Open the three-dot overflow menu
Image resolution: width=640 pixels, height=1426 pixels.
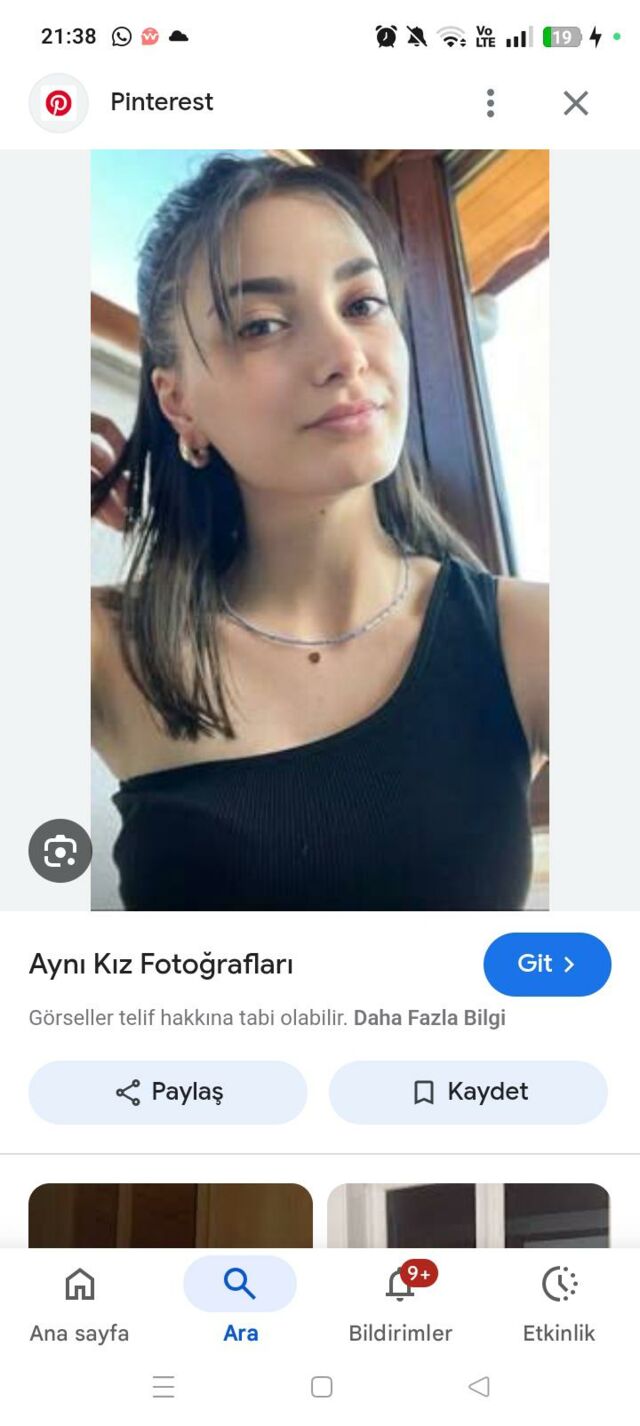(x=490, y=103)
